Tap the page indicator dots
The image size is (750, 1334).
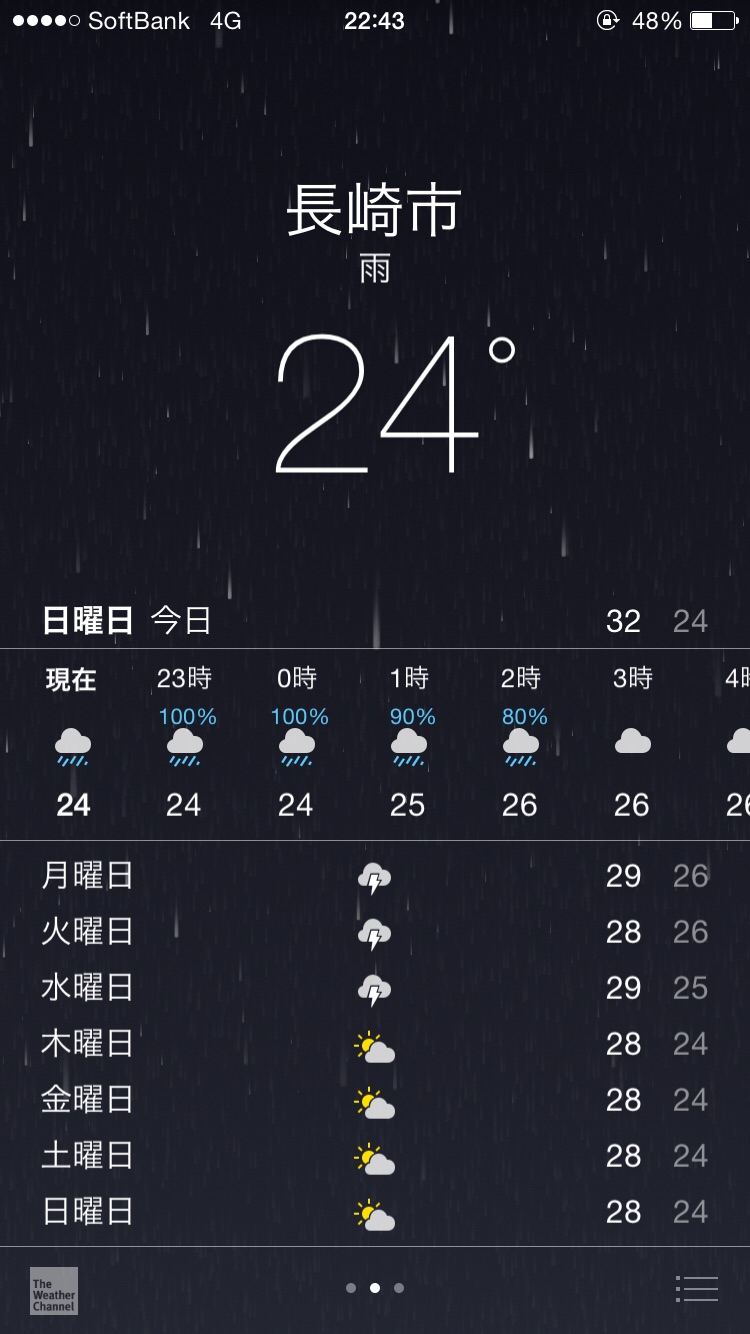coord(375,1288)
